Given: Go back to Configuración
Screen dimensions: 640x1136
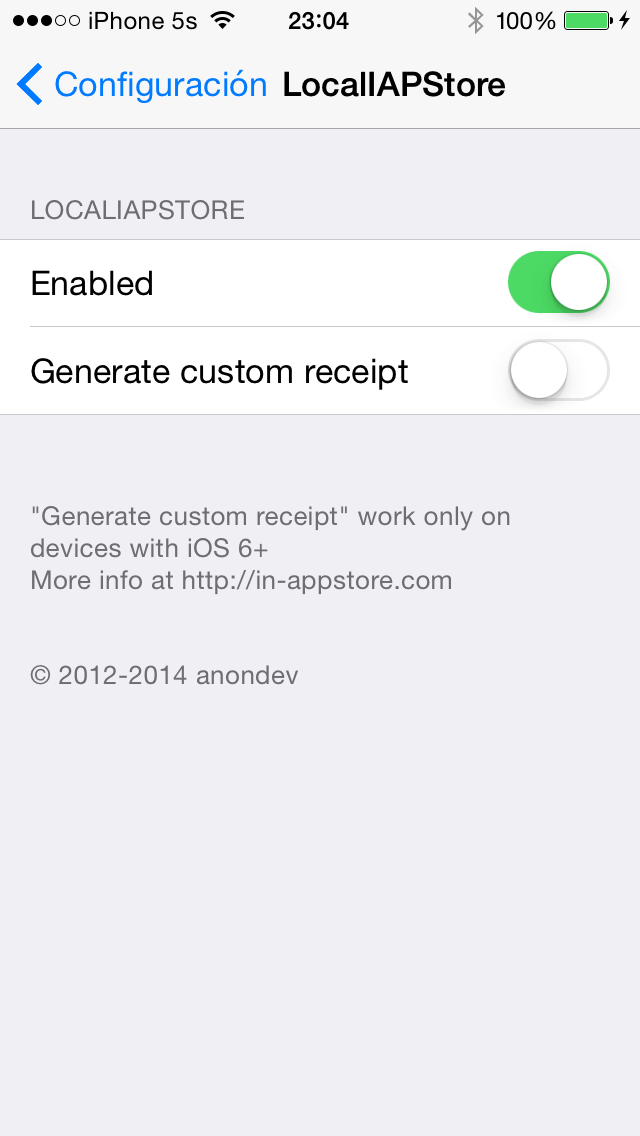Looking at the screenshot, I should (140, 85).
